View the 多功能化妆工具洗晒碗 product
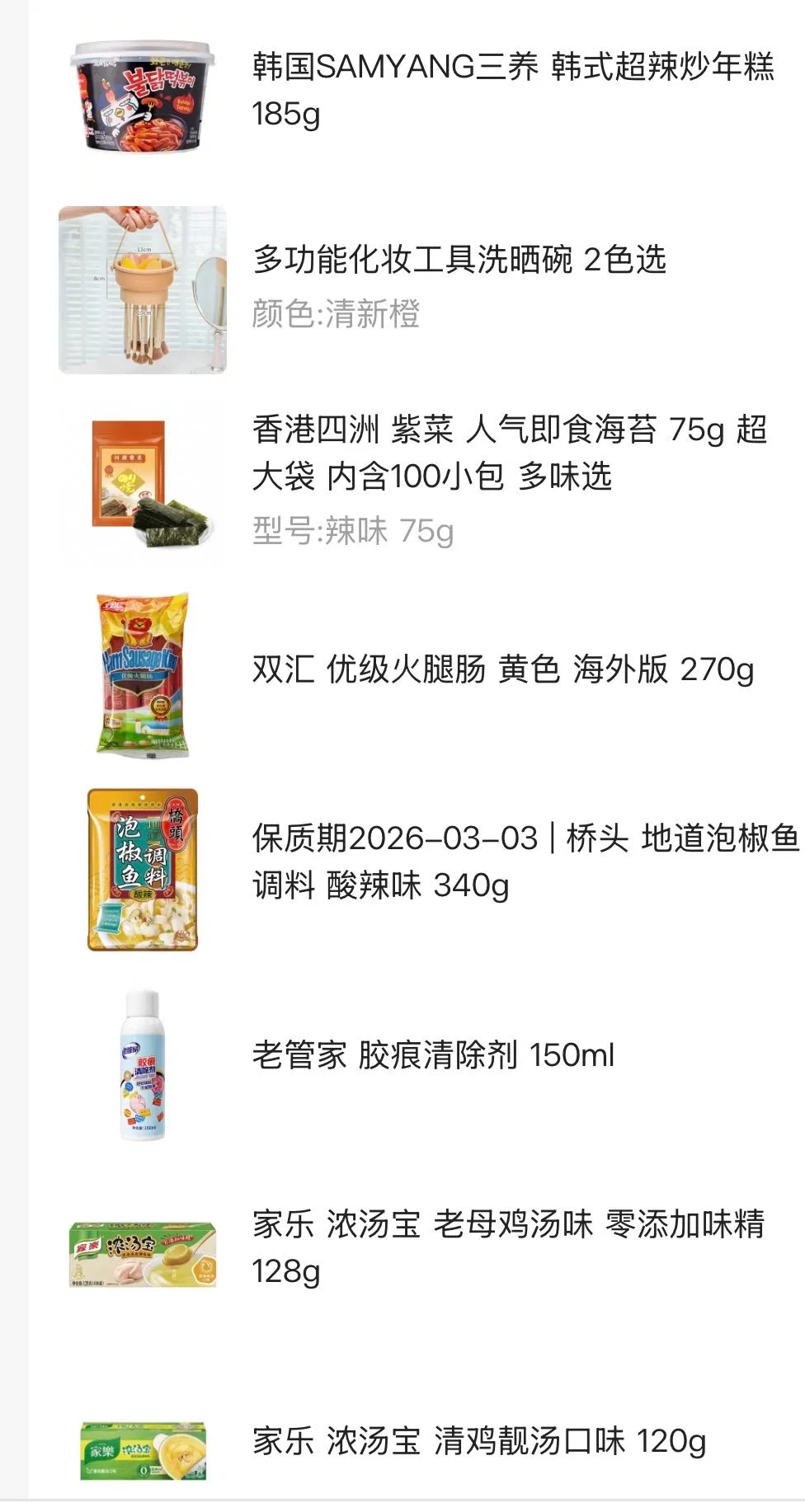 459,260
